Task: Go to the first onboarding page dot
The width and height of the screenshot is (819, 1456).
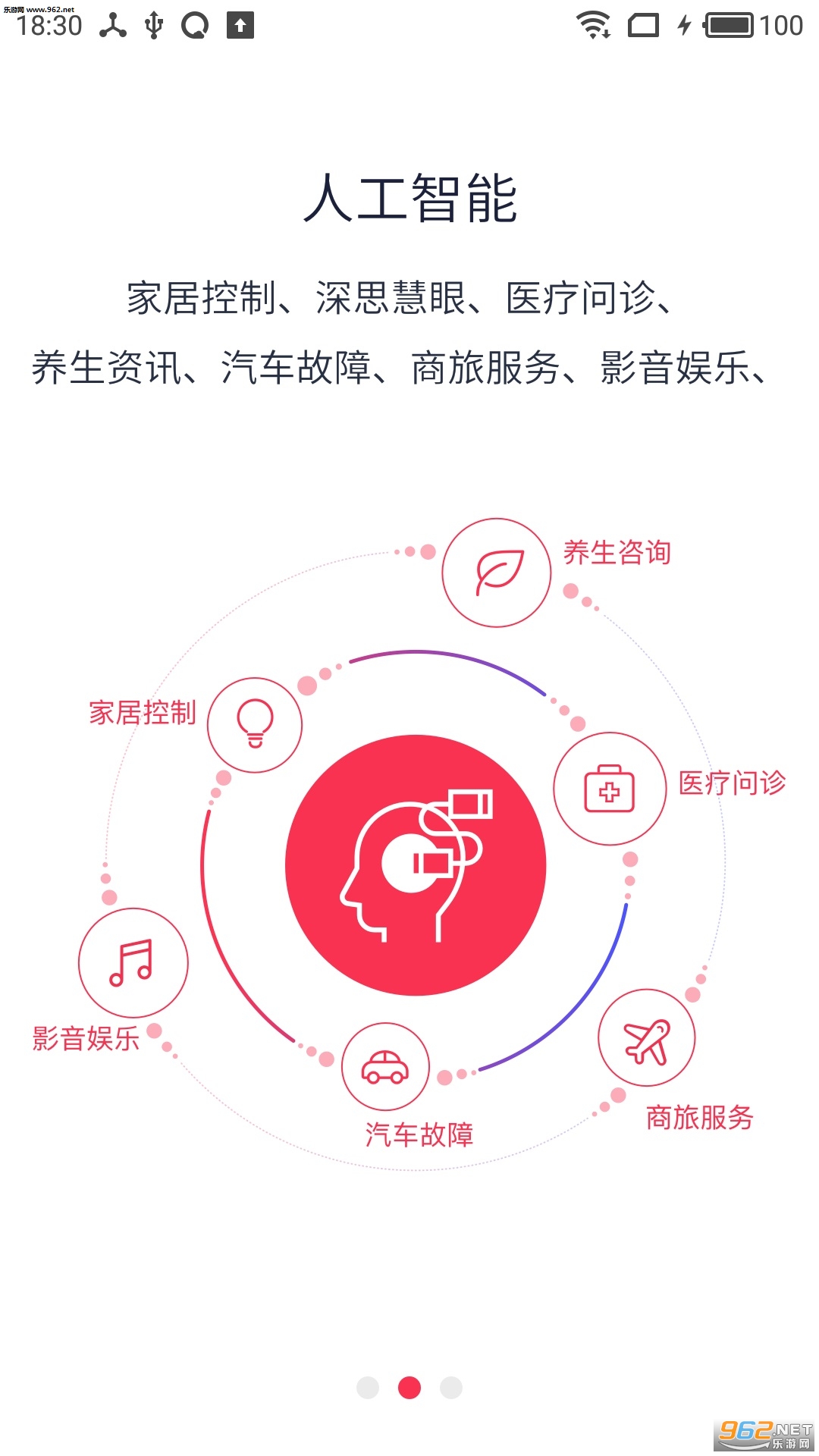Action: [368, 1387]
